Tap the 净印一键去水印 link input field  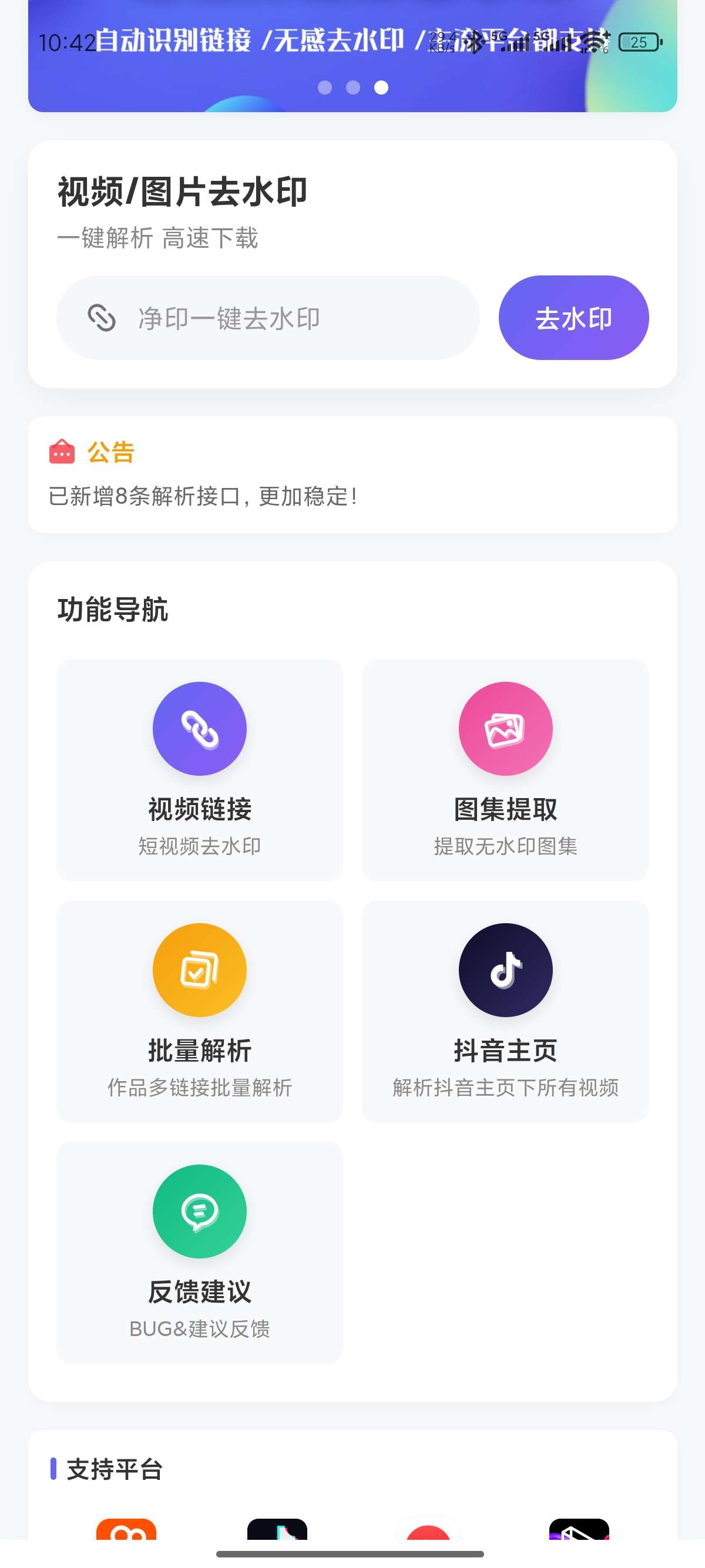[x=268, y=318]
